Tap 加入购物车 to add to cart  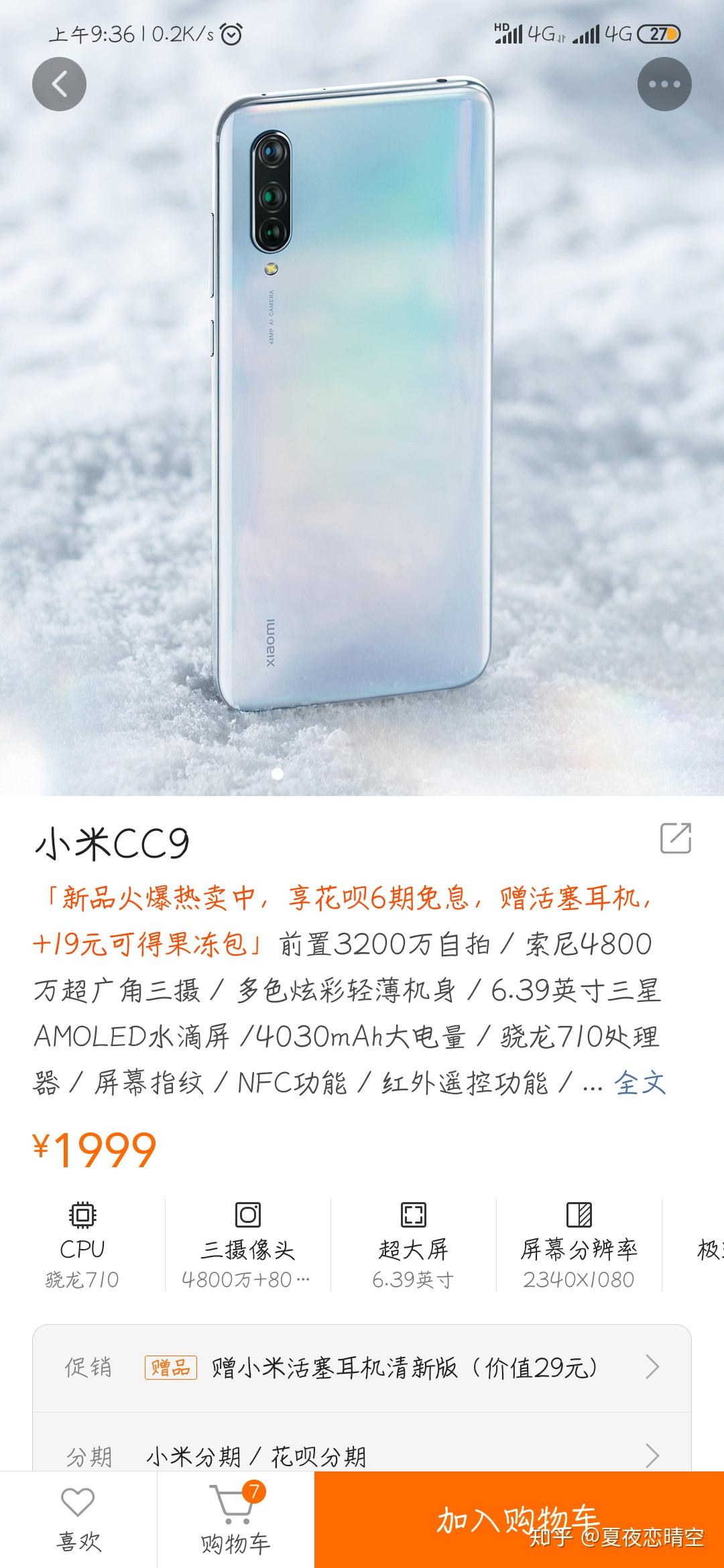point(518,1518)
